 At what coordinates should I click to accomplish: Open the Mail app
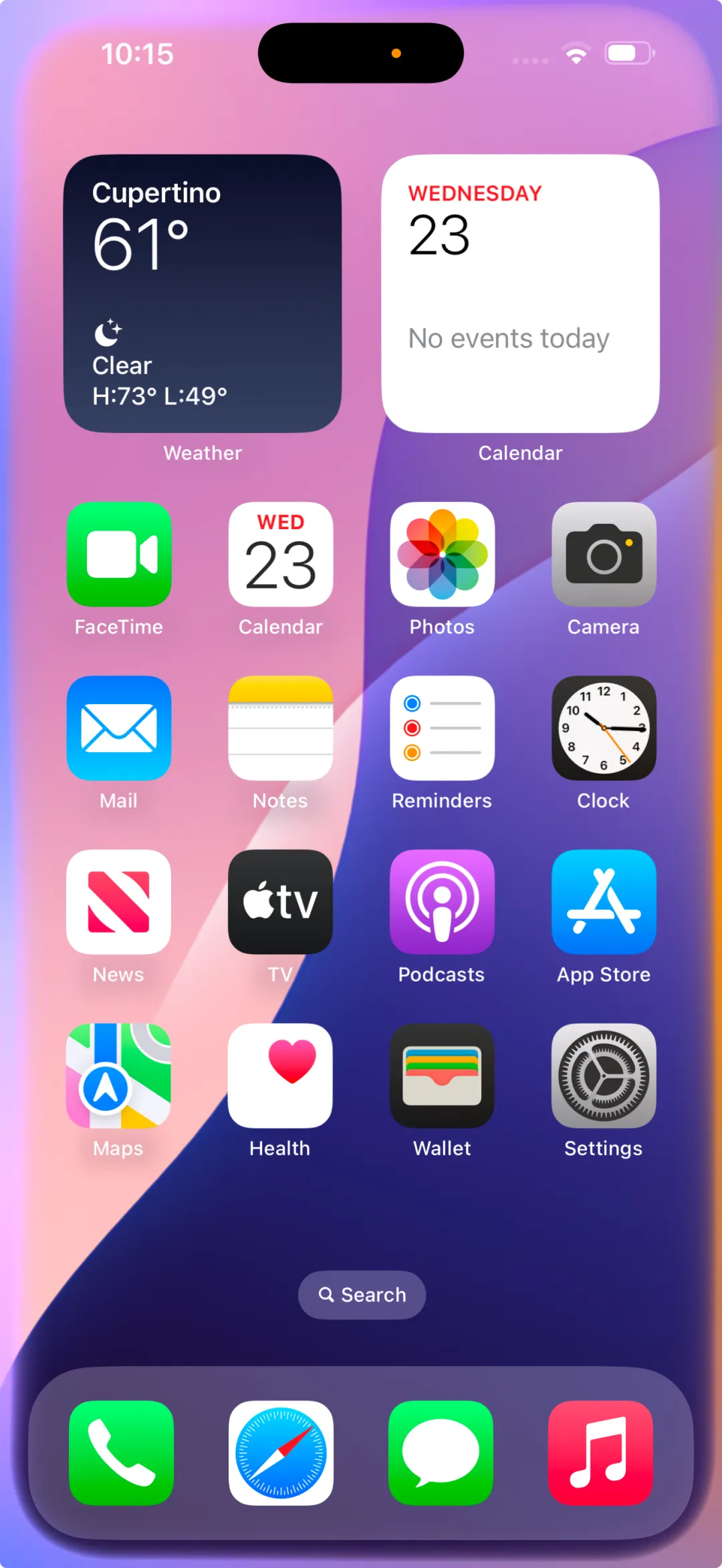click(x=119, y=728)
